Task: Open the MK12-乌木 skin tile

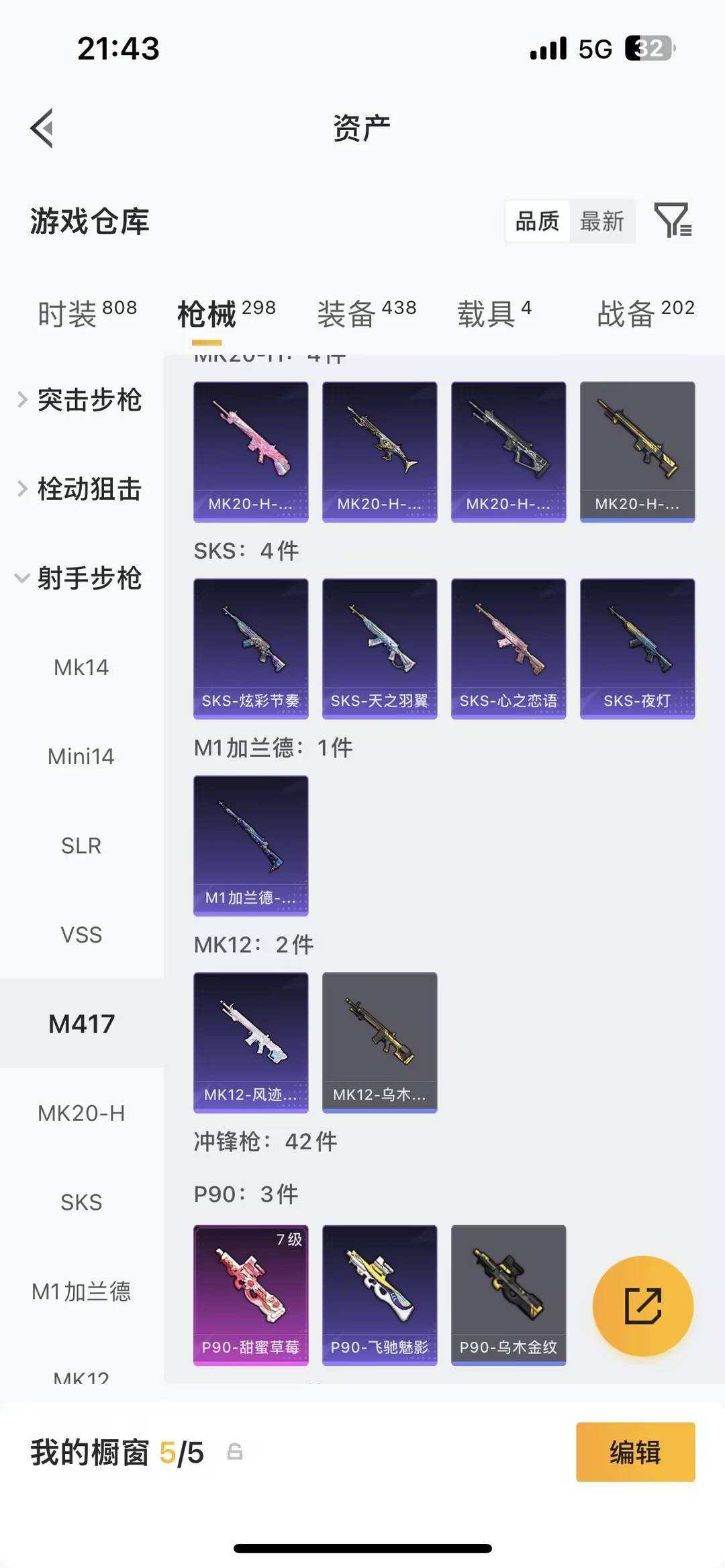Action: click(379, 1042)
